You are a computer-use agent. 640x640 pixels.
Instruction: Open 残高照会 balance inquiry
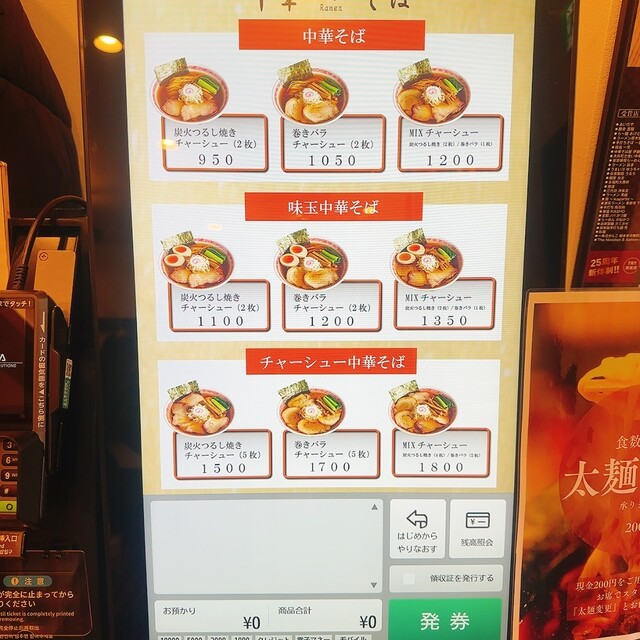[477, 530]
